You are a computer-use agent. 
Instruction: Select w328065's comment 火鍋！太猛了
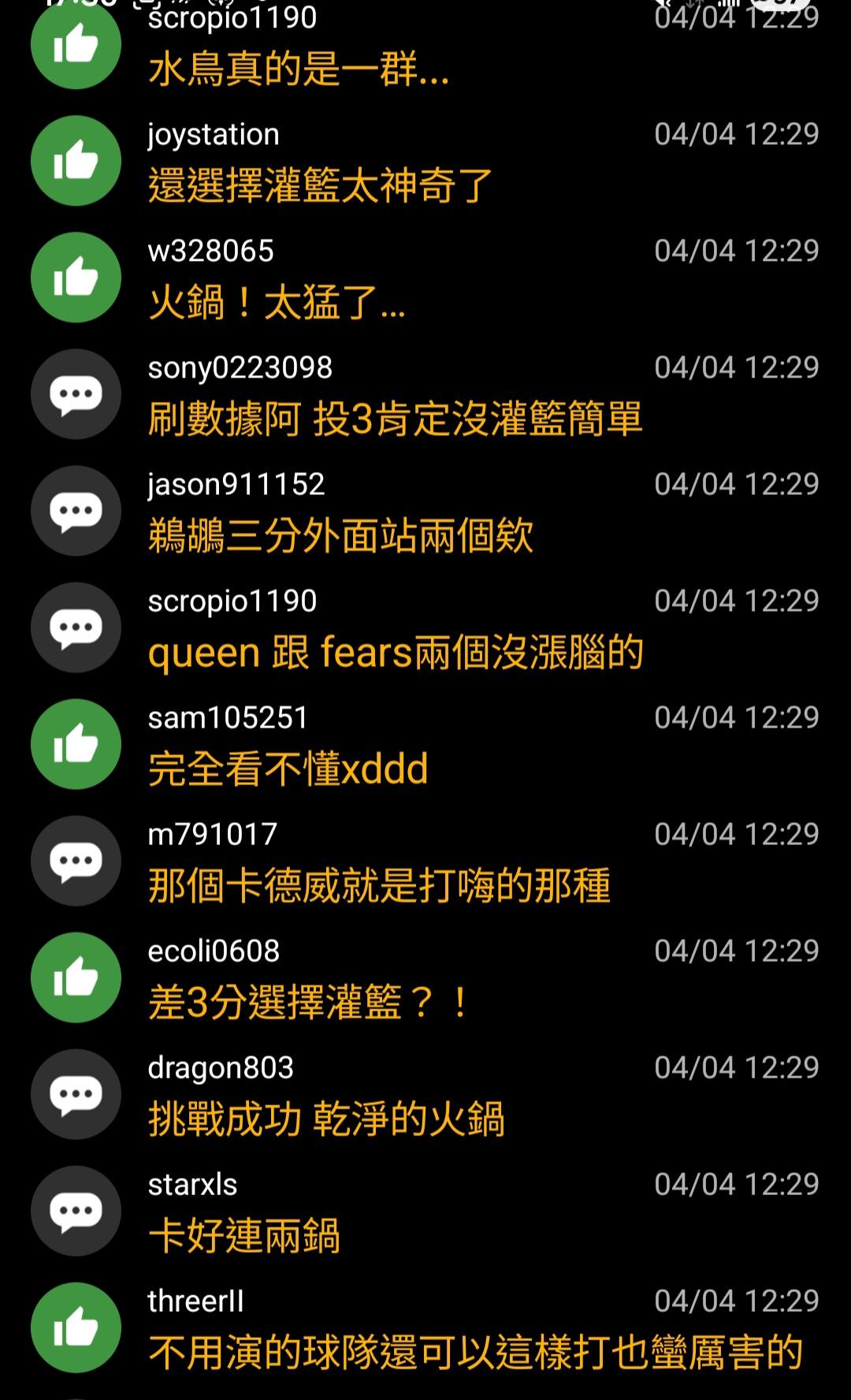tap(276, 303)
